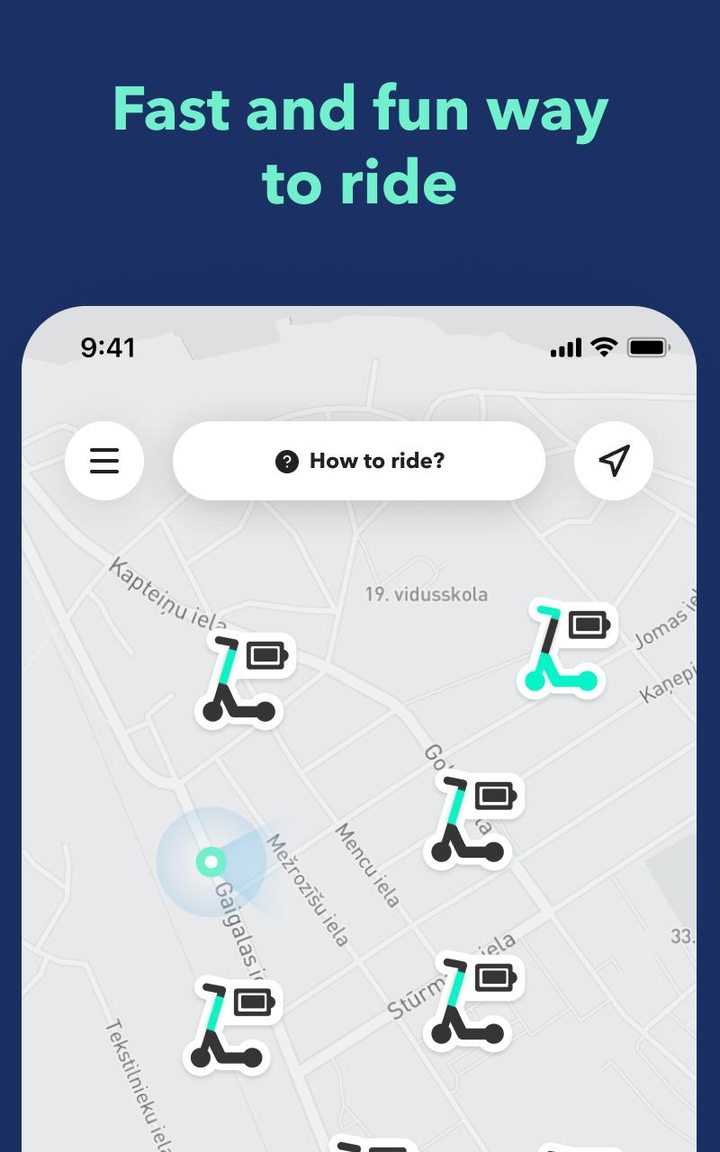Image resolution: width=720 pixels, height=1152 pixels.
Task: Open the hamburger menu
Action: click(104, 460)
